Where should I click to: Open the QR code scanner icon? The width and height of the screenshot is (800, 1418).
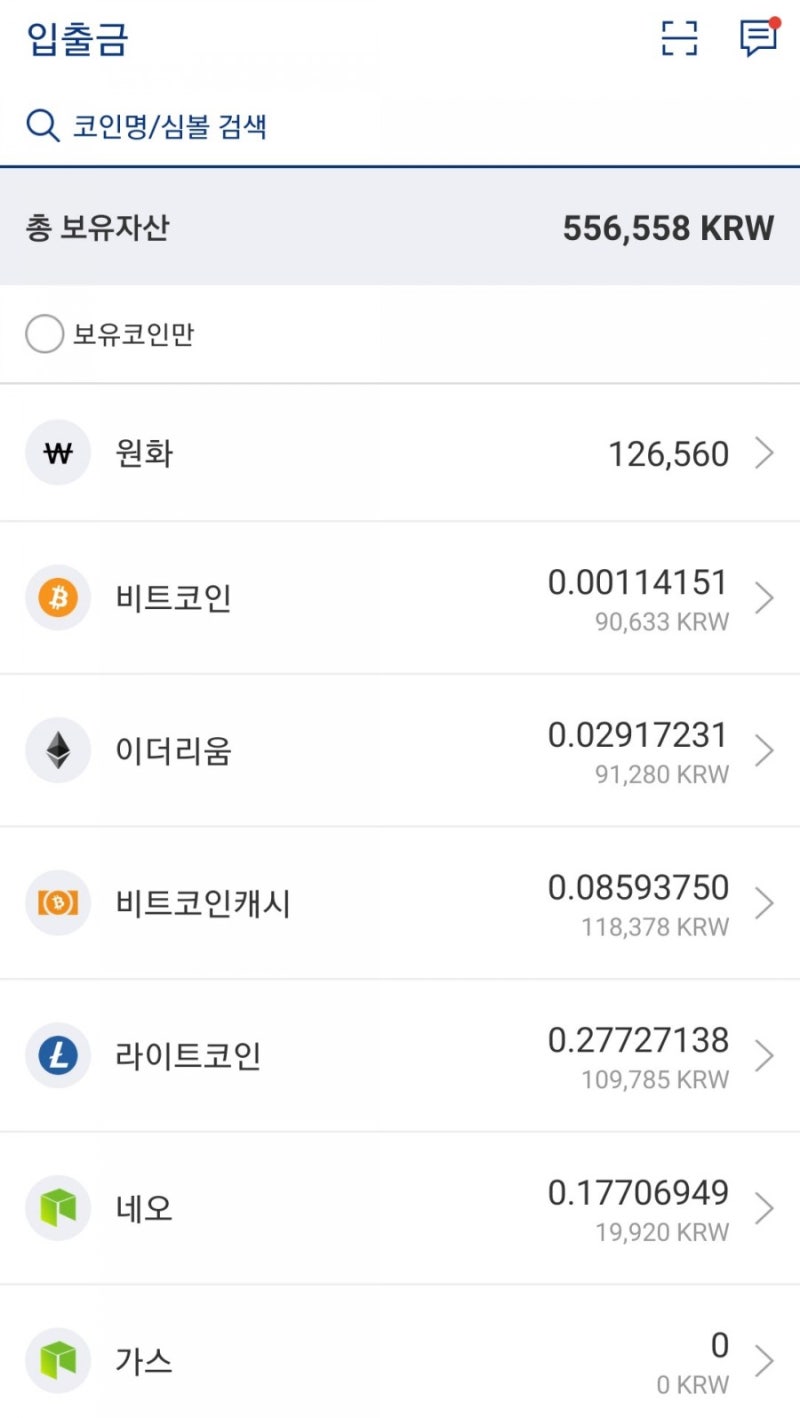(x=679, y=37)
